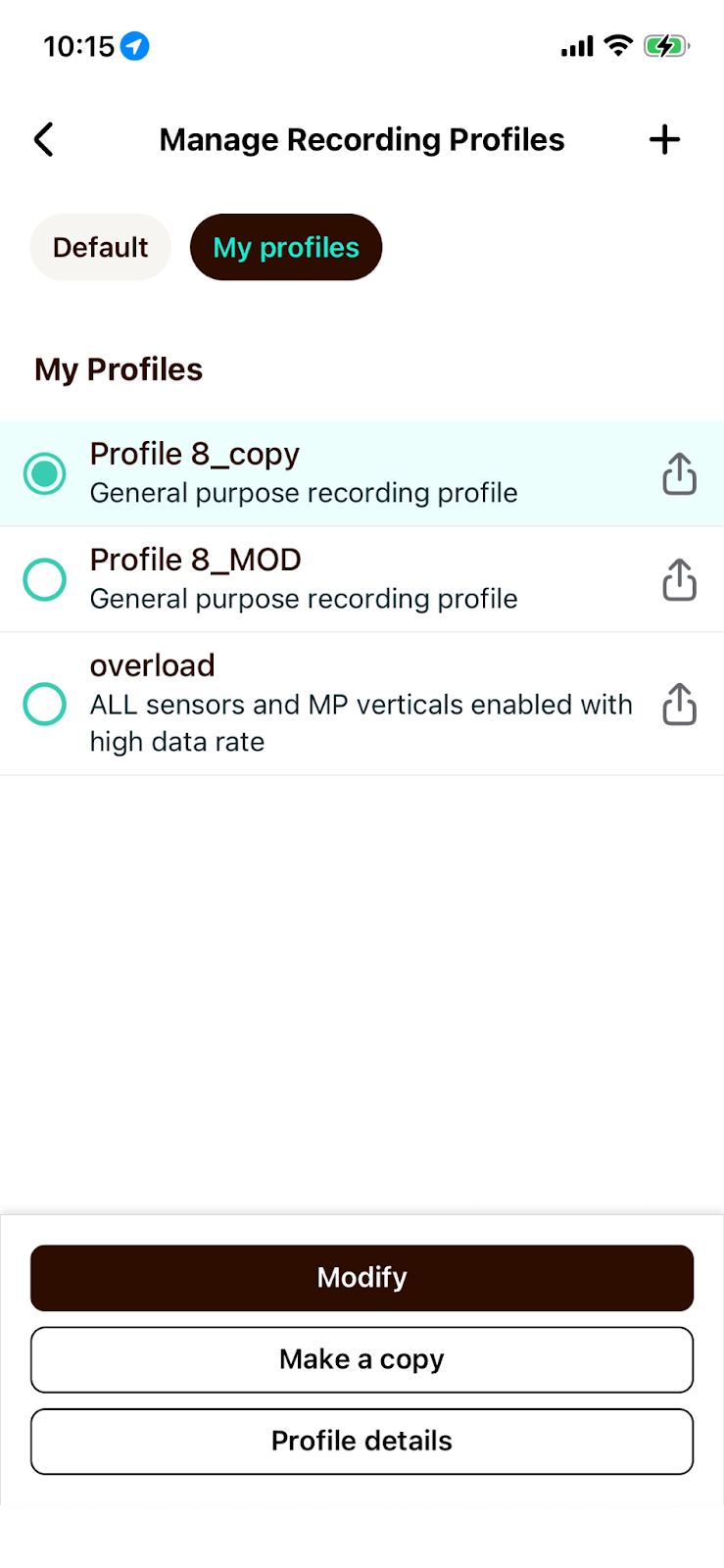
Task: Switch to the Default profiles tab
Action: (x=100, y=247)
